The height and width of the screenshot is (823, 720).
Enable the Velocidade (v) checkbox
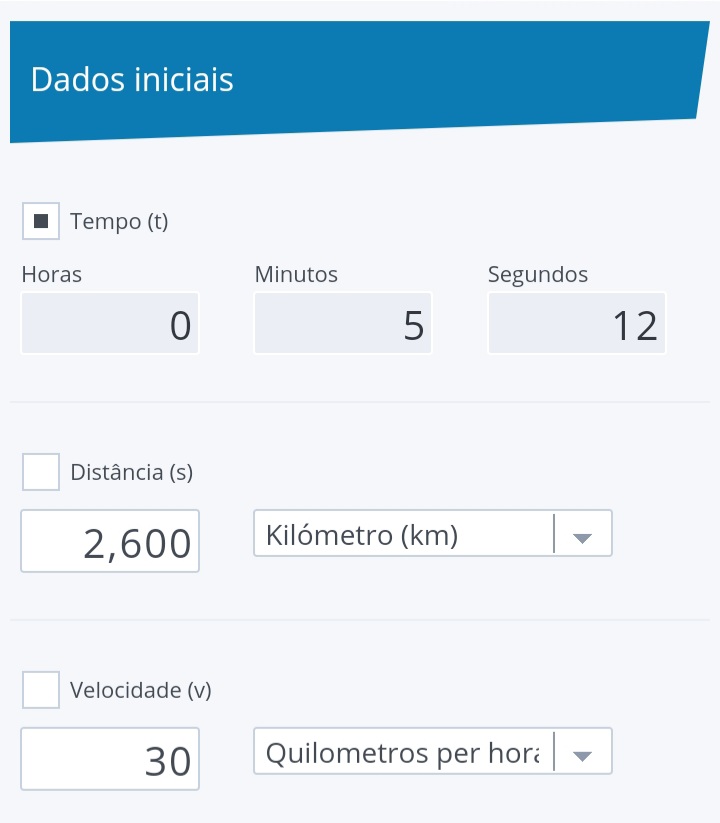[x=41, y=689]
